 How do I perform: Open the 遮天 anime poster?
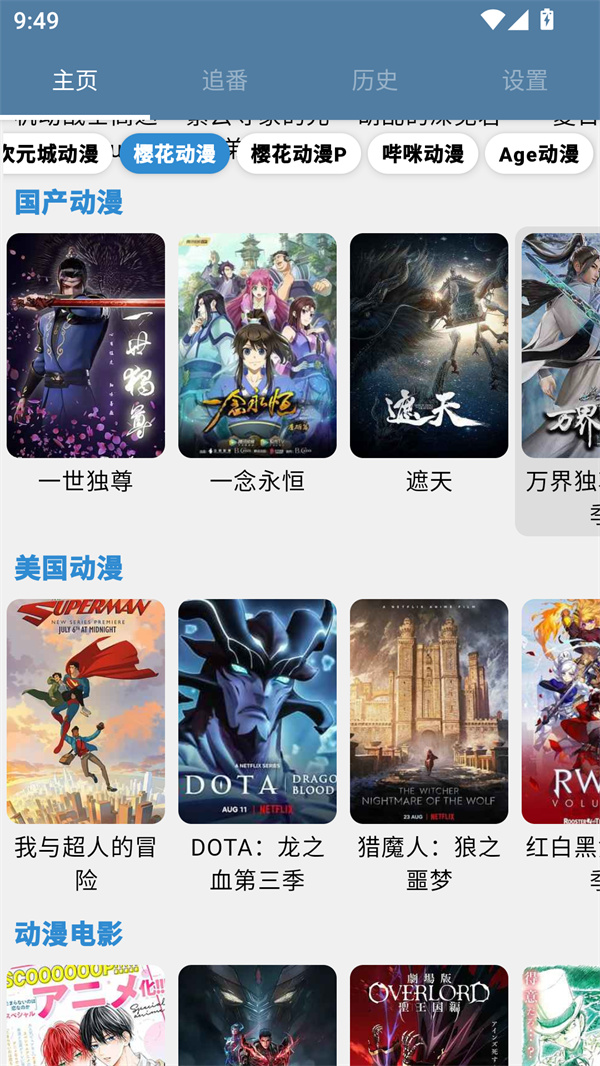[429, 346]
